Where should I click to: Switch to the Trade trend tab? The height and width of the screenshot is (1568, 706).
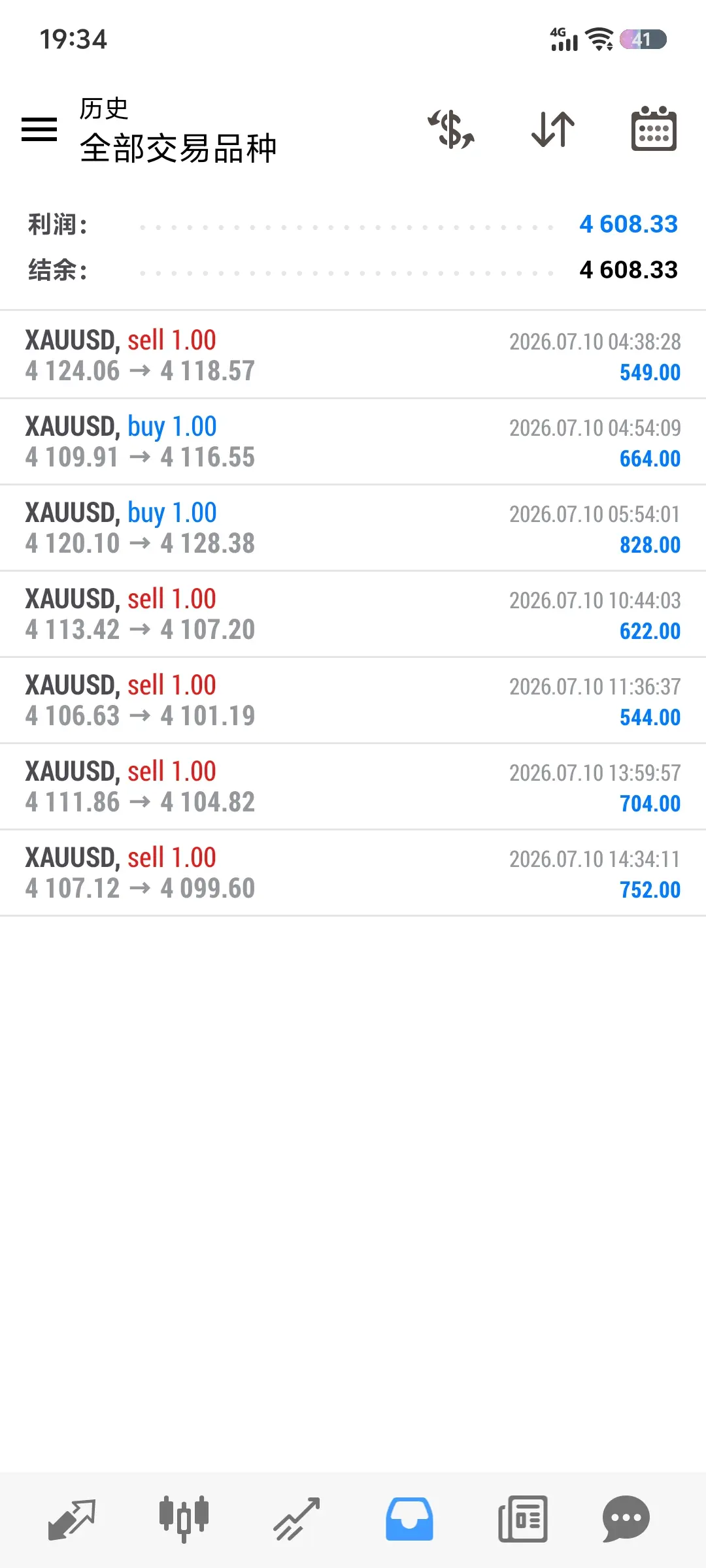coord(296,1520)
